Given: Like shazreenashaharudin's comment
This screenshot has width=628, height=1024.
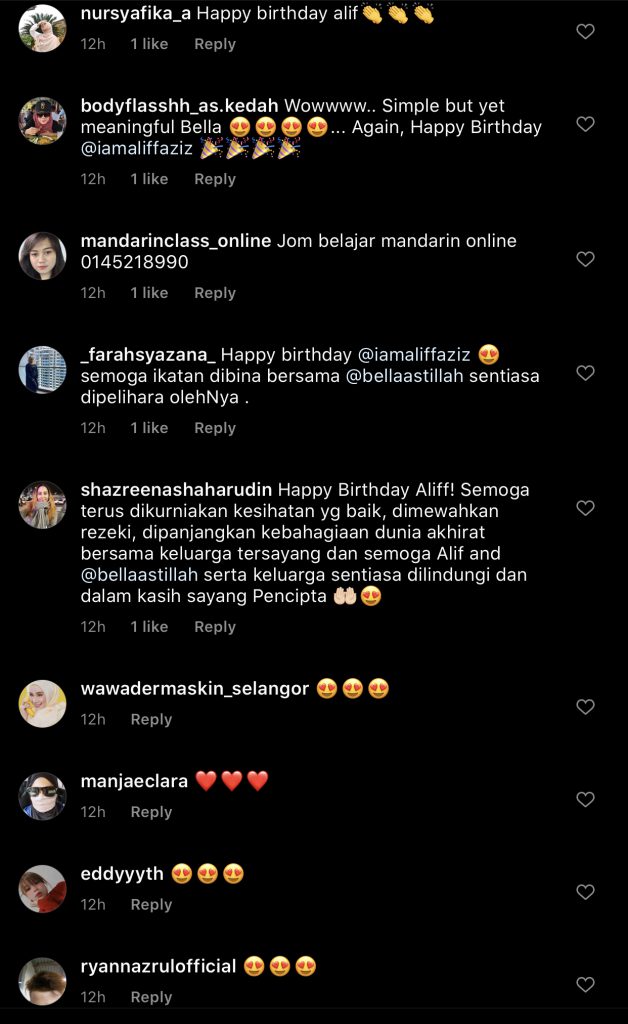Looking at the screenshot, I should point(586,508).
